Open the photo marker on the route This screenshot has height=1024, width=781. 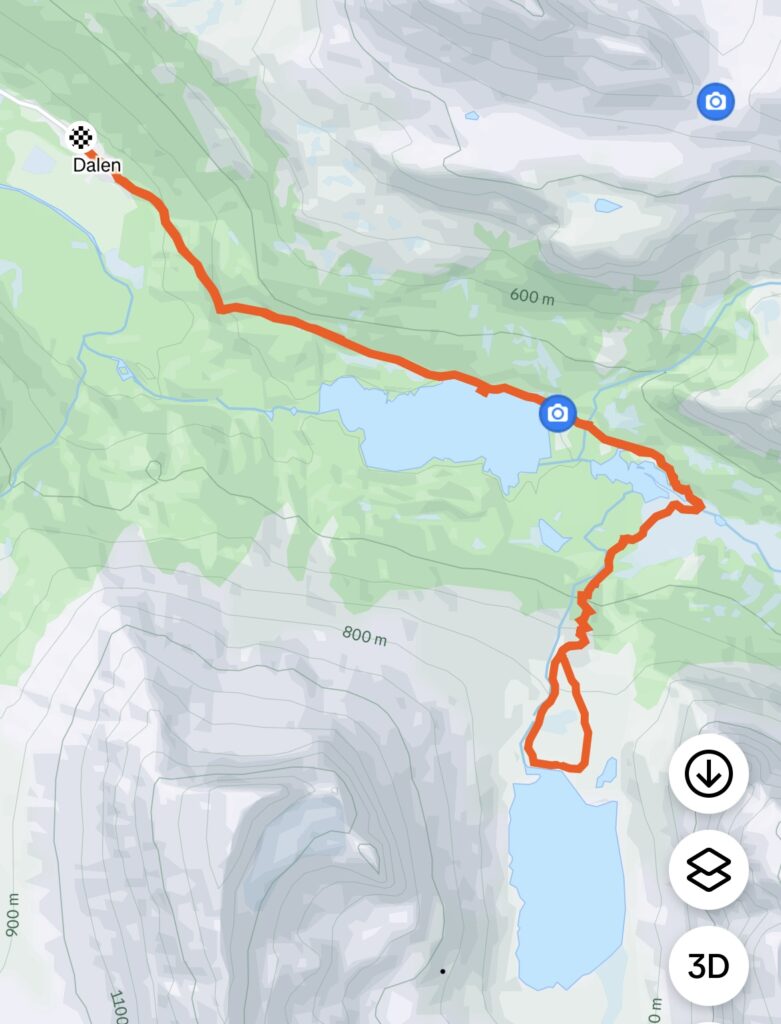pyautogui.click(x=557, y=412)
